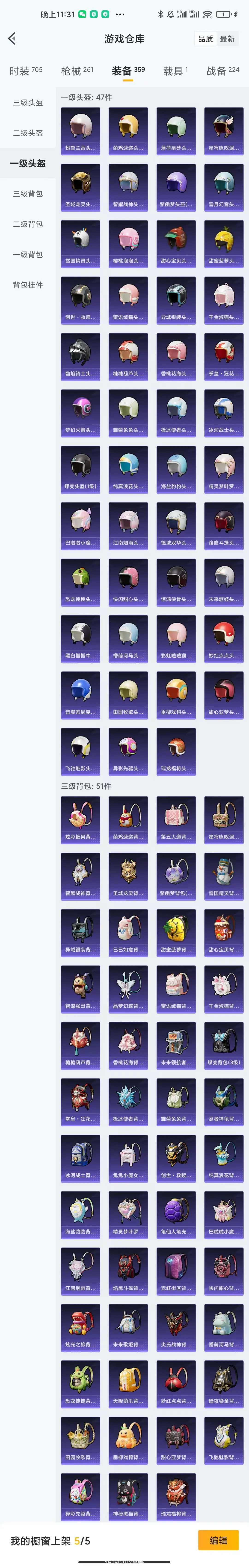
Task: Open the 战备 tab
Action: pyautogui.click(x=222, y=71)
